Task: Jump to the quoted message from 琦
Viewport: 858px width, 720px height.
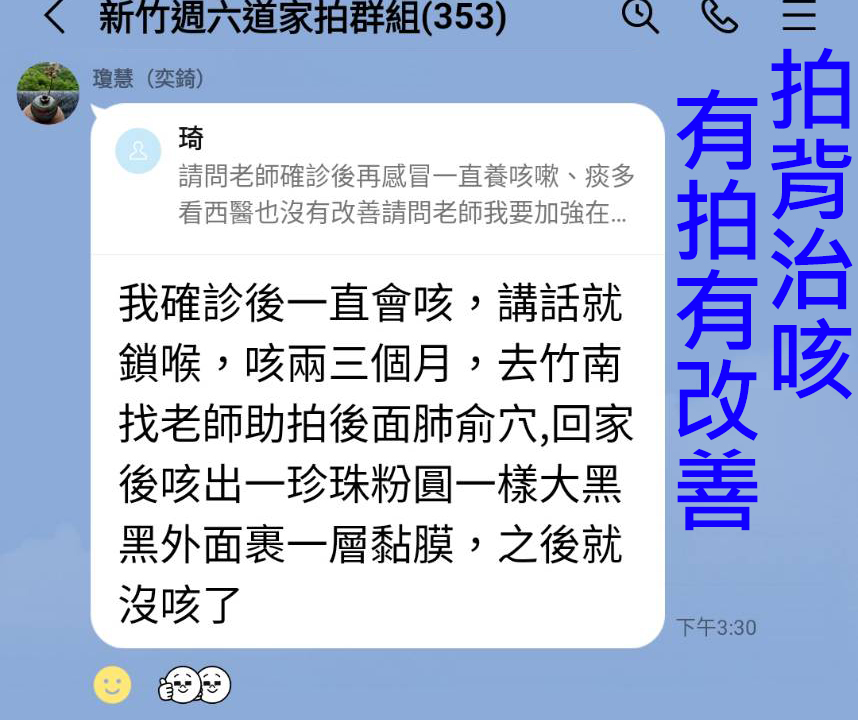Action: (378, 178)
